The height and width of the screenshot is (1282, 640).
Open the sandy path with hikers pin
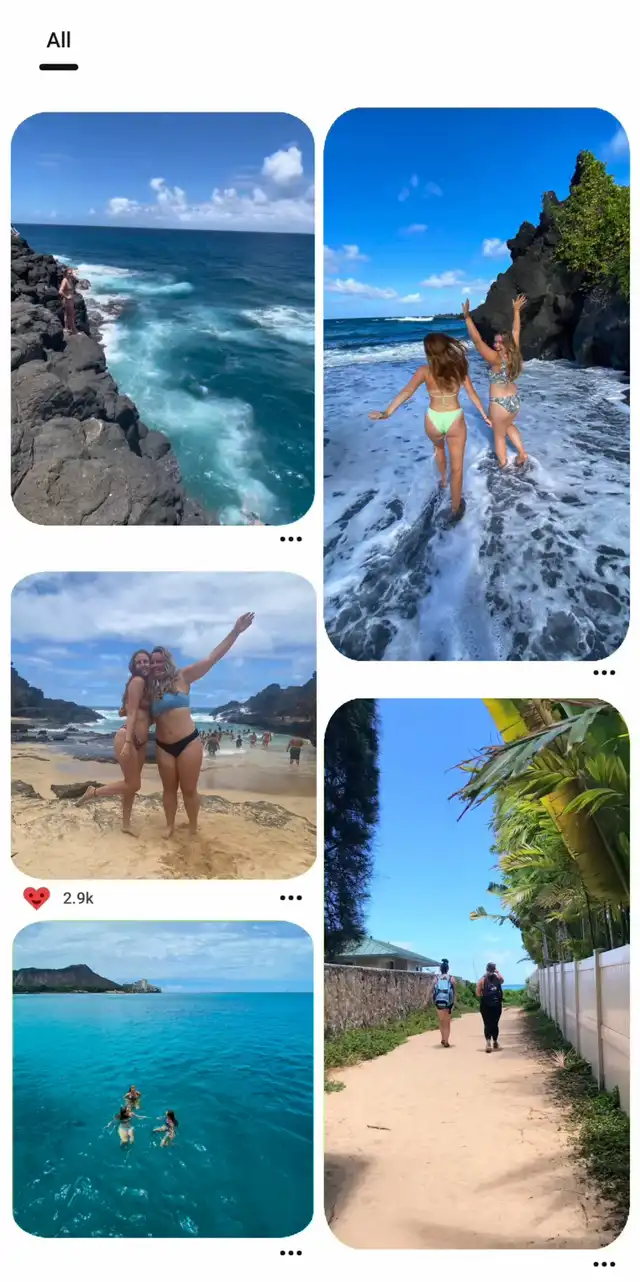click(x=476, y=973)
